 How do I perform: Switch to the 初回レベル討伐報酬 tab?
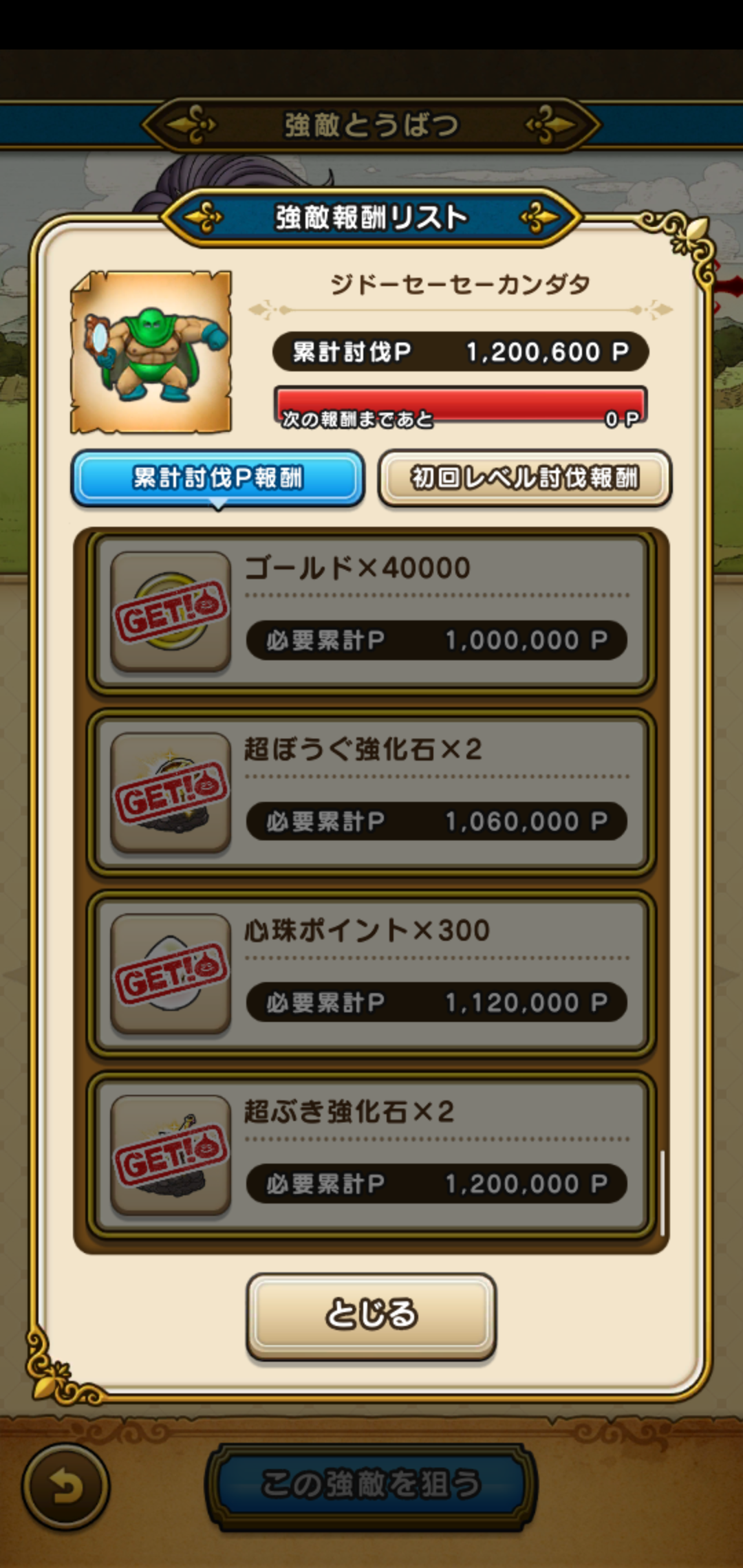[x=524, y=478]
